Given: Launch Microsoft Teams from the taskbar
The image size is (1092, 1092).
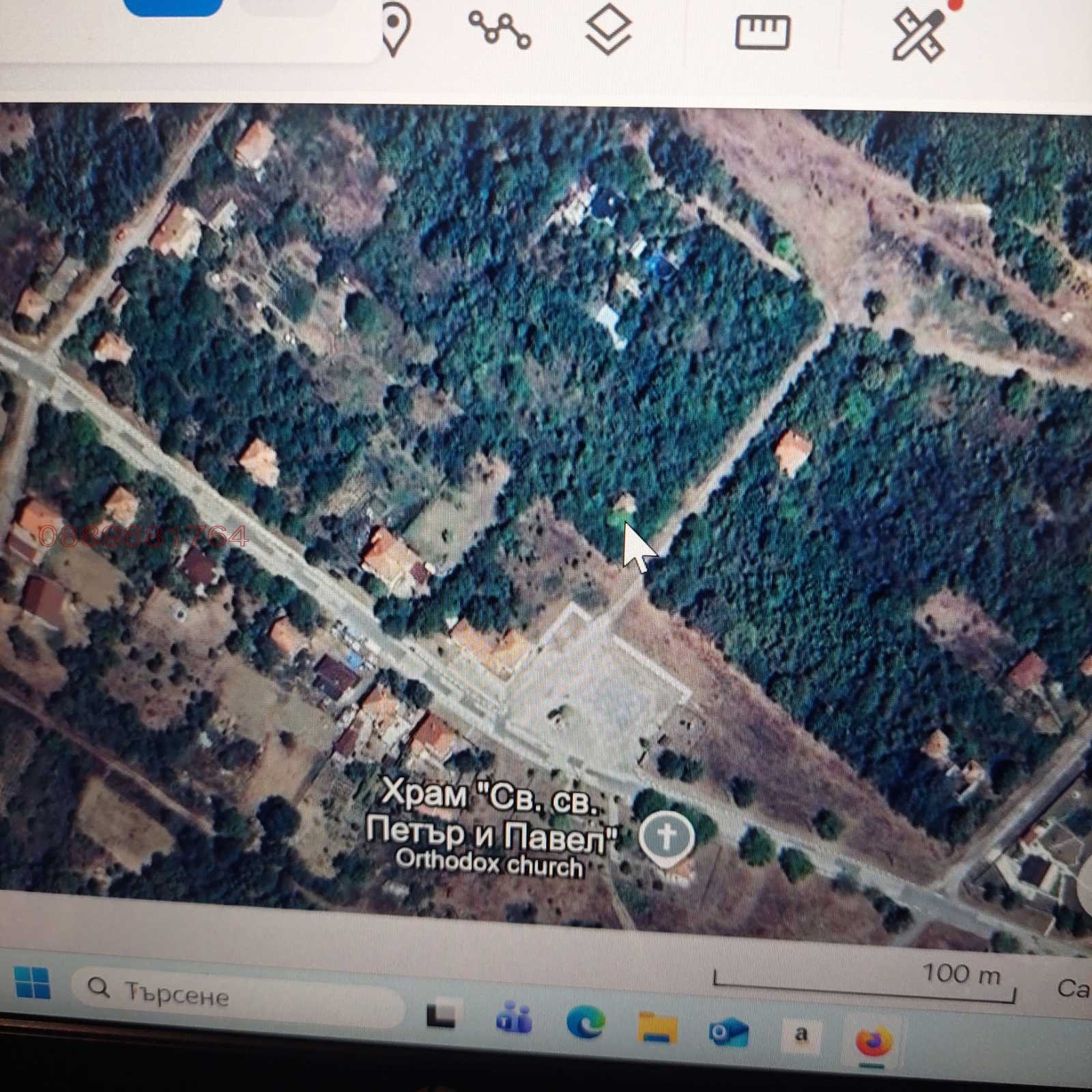Looking at the screenshot, I should (x=514, y=1018).
